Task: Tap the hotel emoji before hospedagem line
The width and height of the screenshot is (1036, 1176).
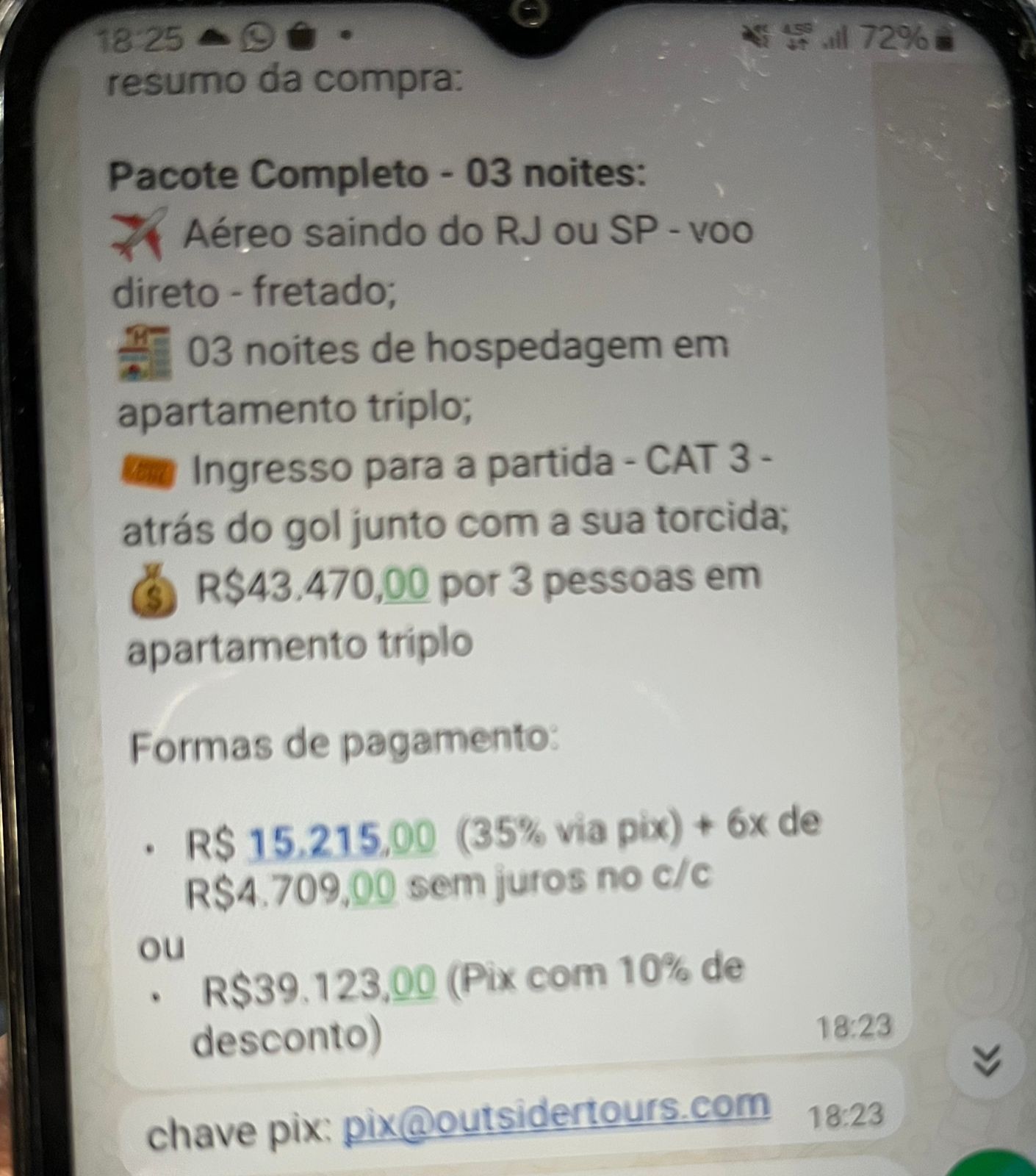Action: (143, 351)
